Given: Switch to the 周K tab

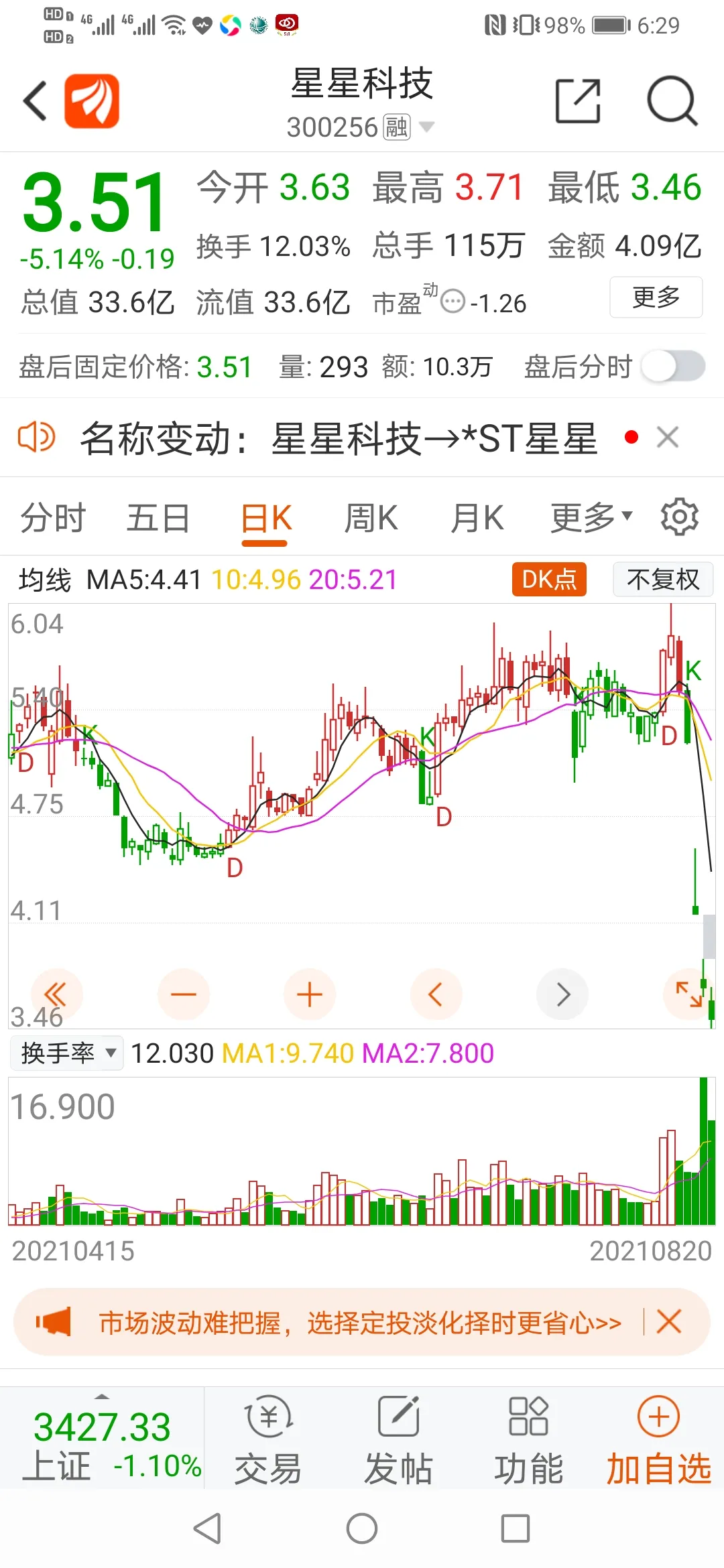Looking at the screenshot, I should [371, 518].
